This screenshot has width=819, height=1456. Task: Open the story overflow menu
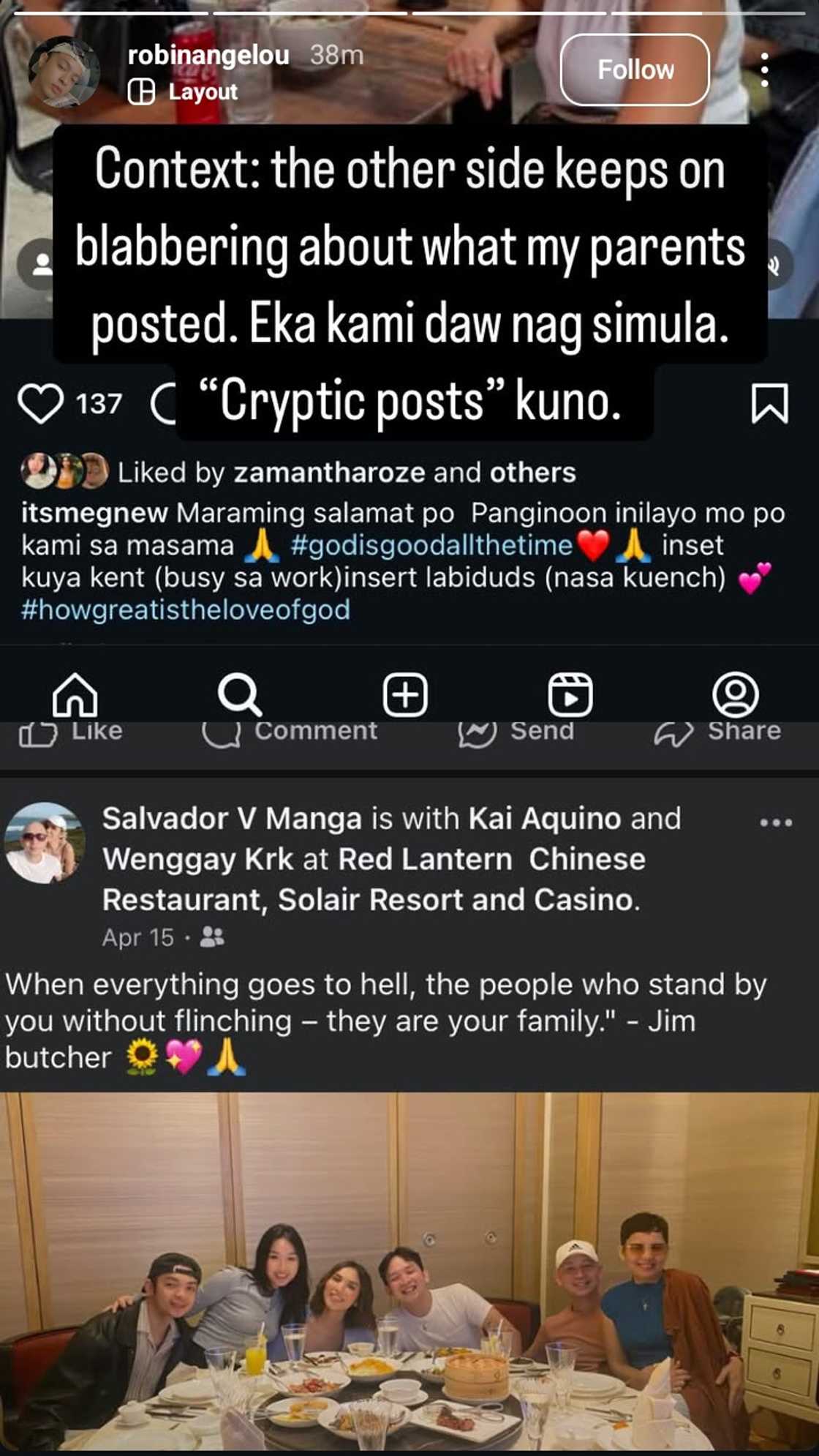[x=764, y=70]
